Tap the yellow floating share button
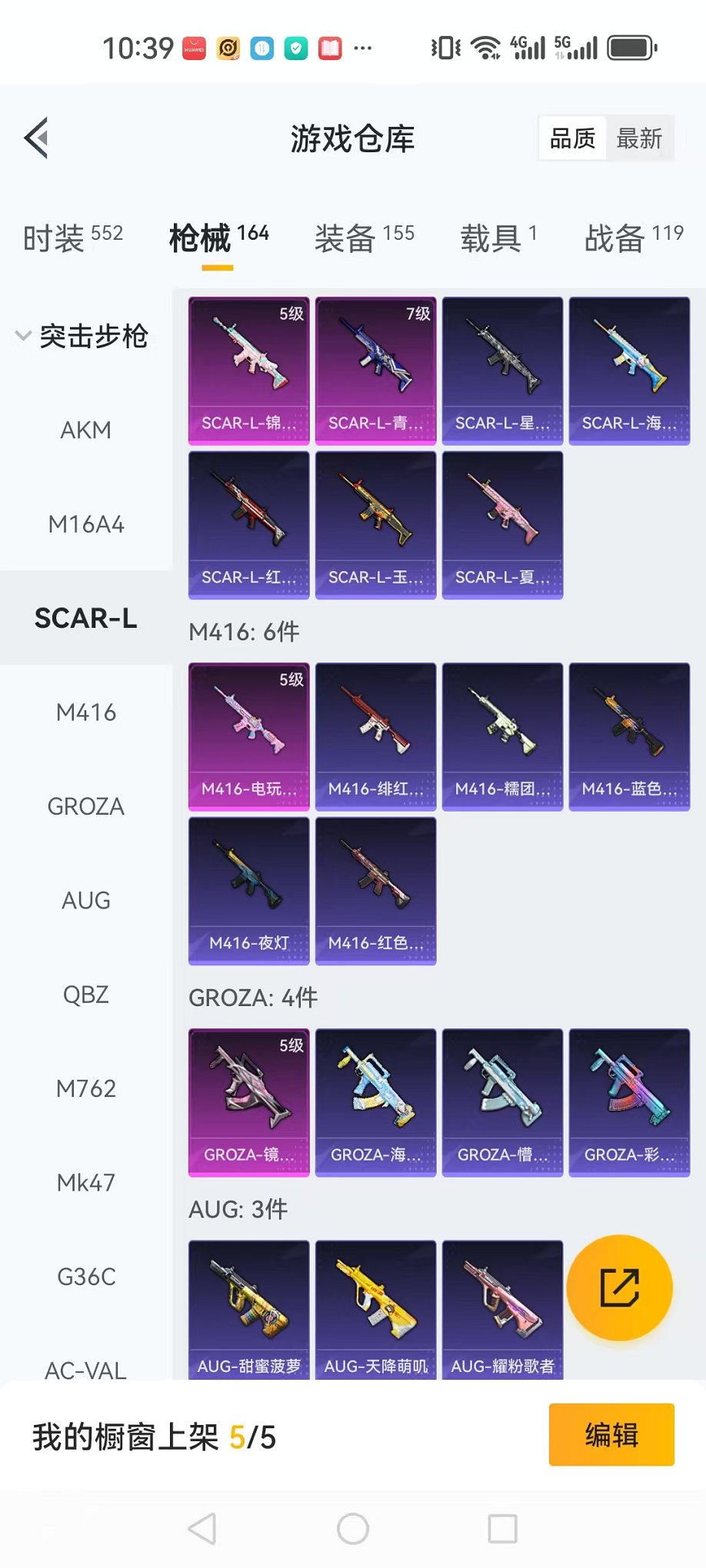The width and height of the screenshot is (706, 1568). (619, 1287)
